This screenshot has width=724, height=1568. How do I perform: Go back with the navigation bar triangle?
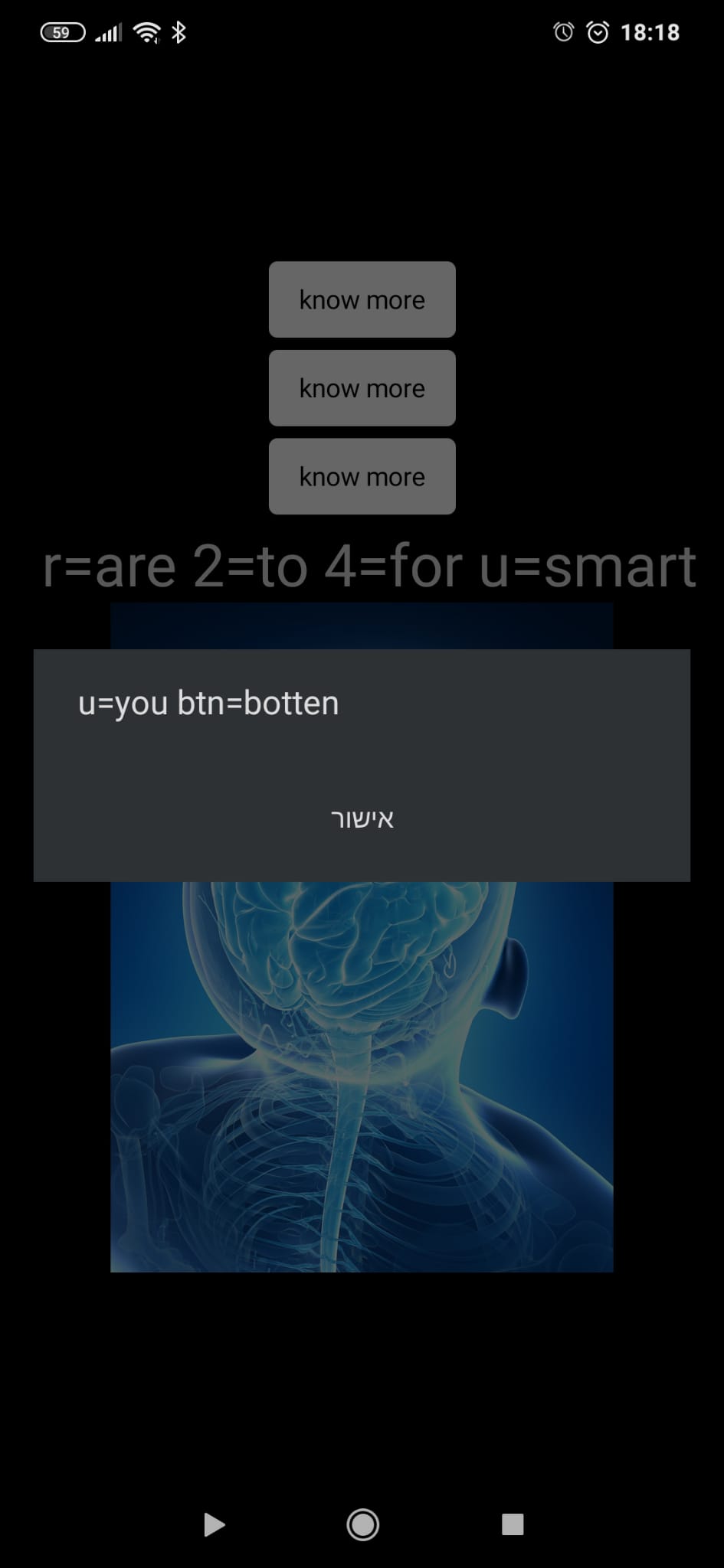214,1524
